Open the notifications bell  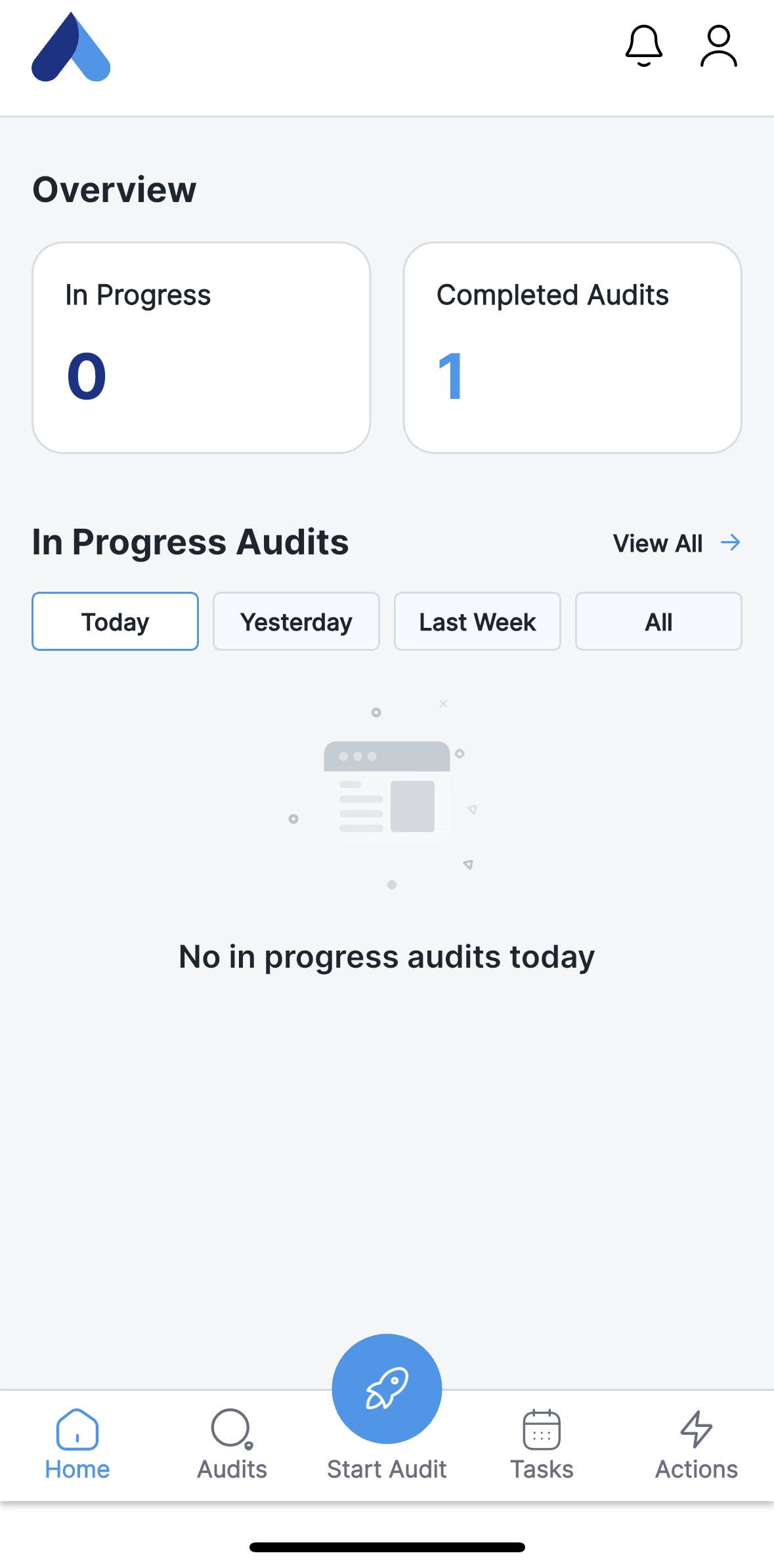[643, 46]
